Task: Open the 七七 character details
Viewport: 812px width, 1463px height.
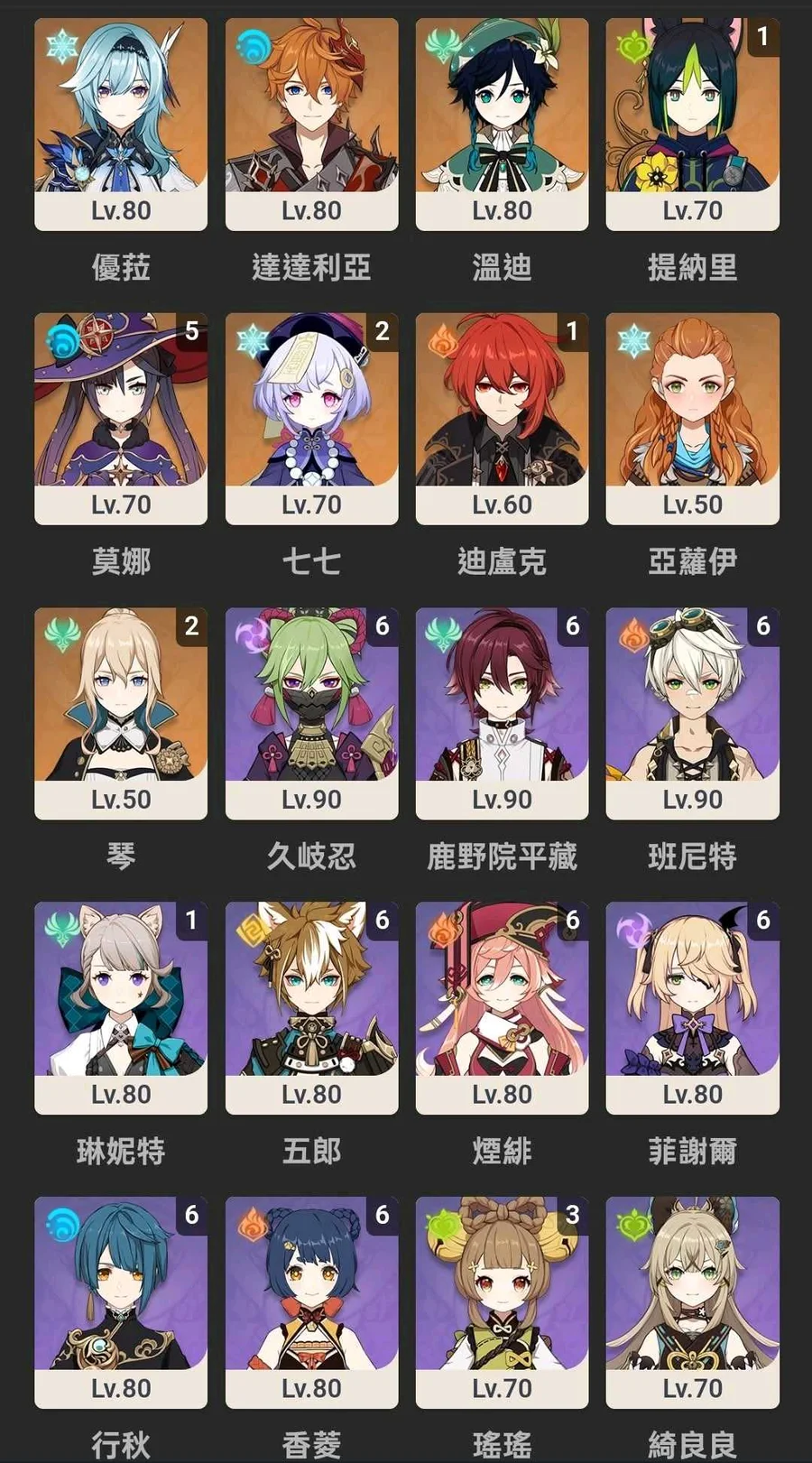Action: [311, 418]
